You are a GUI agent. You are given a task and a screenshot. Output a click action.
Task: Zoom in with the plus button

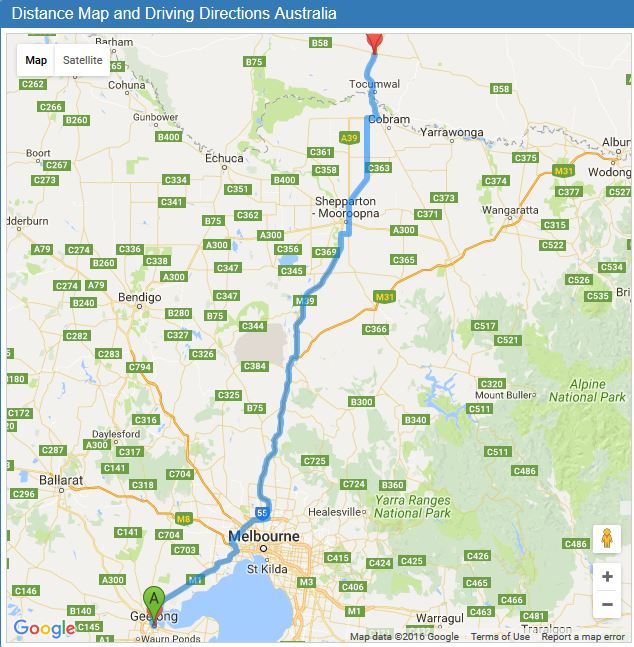click(x=607, y=577)
